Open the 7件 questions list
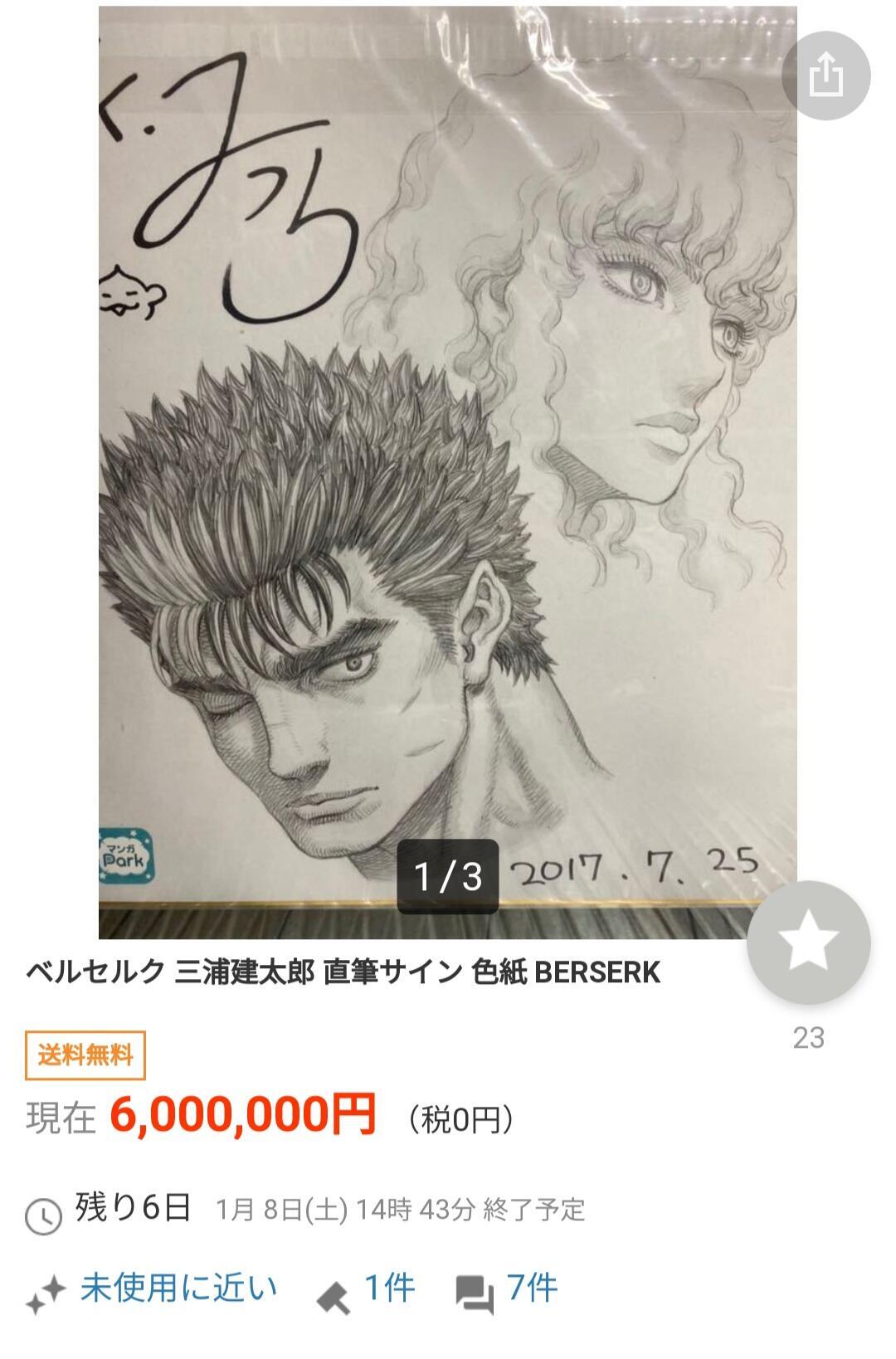 click(x=507, y=1290)
